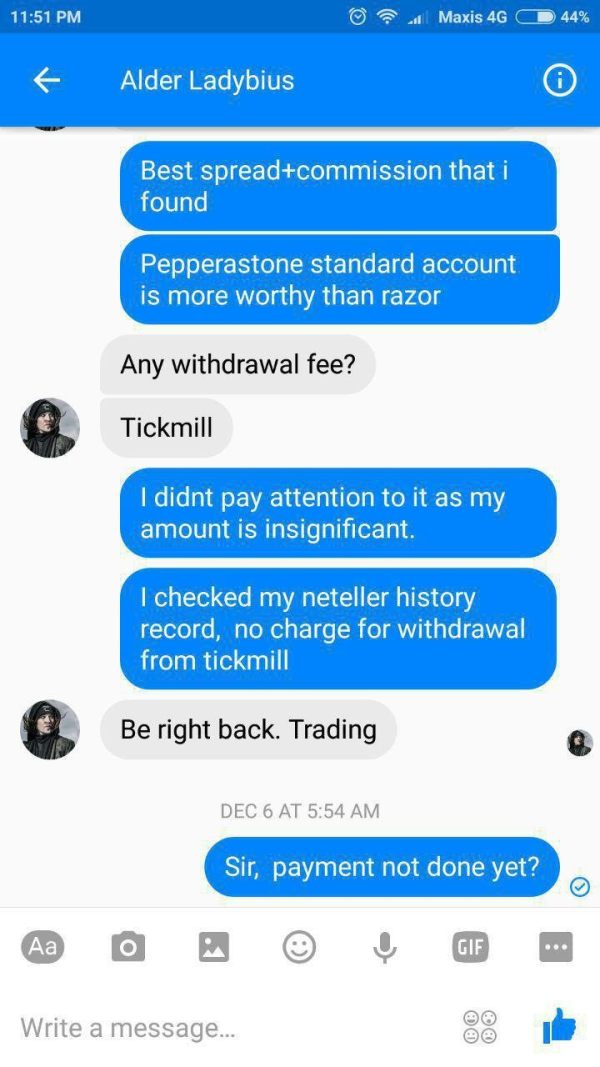This screenshot has width=600, height=1067.
Task: Open the camera to take a photo
Action: (128, 947)
